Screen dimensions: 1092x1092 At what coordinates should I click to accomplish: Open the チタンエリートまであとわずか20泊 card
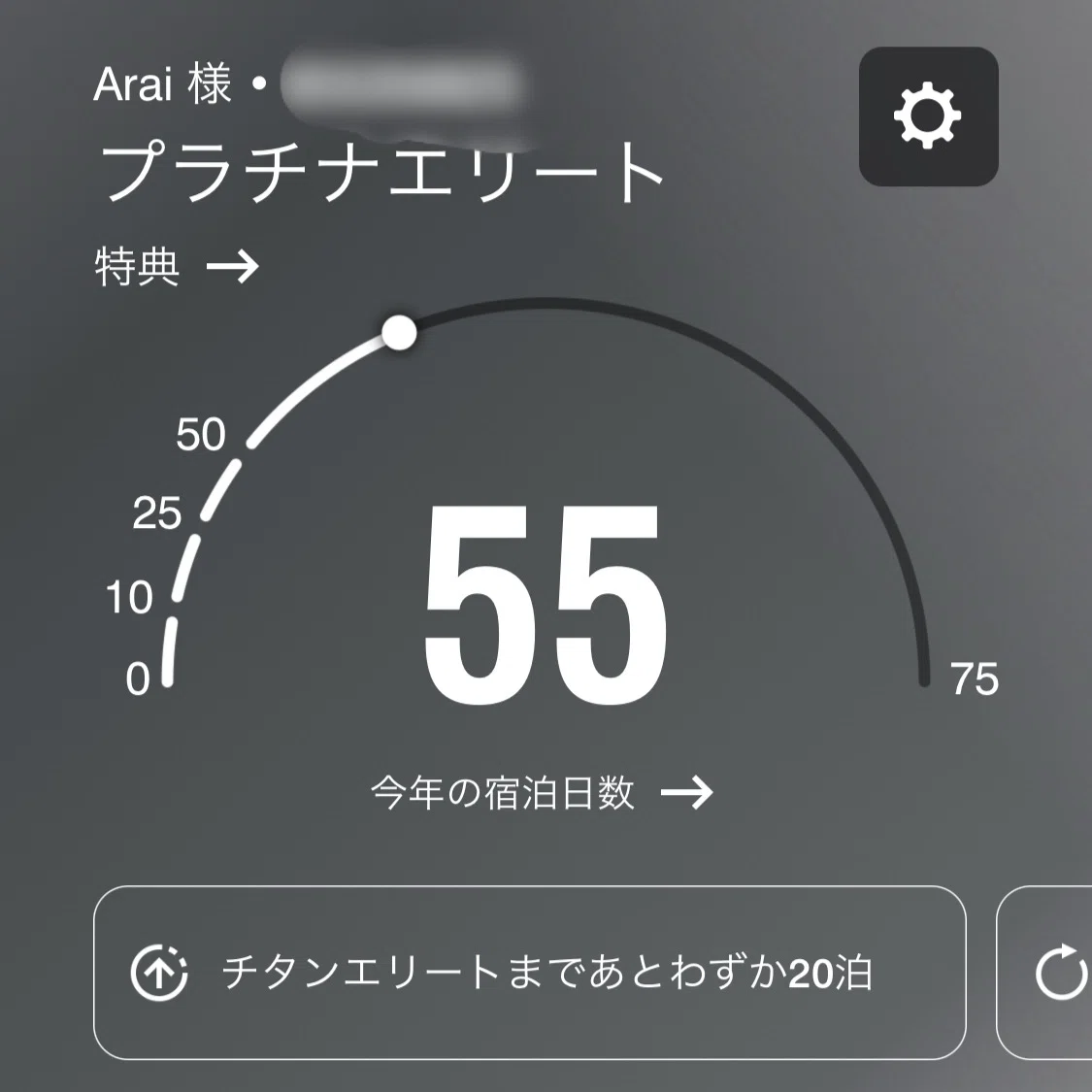tap(529, 973)
